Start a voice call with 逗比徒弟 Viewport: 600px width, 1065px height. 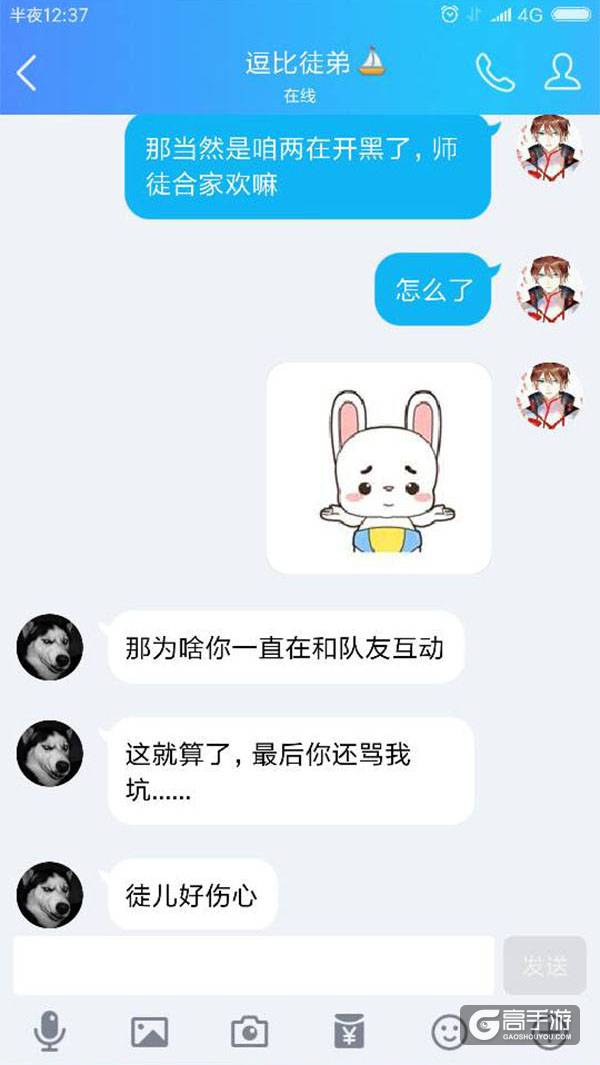494,72
